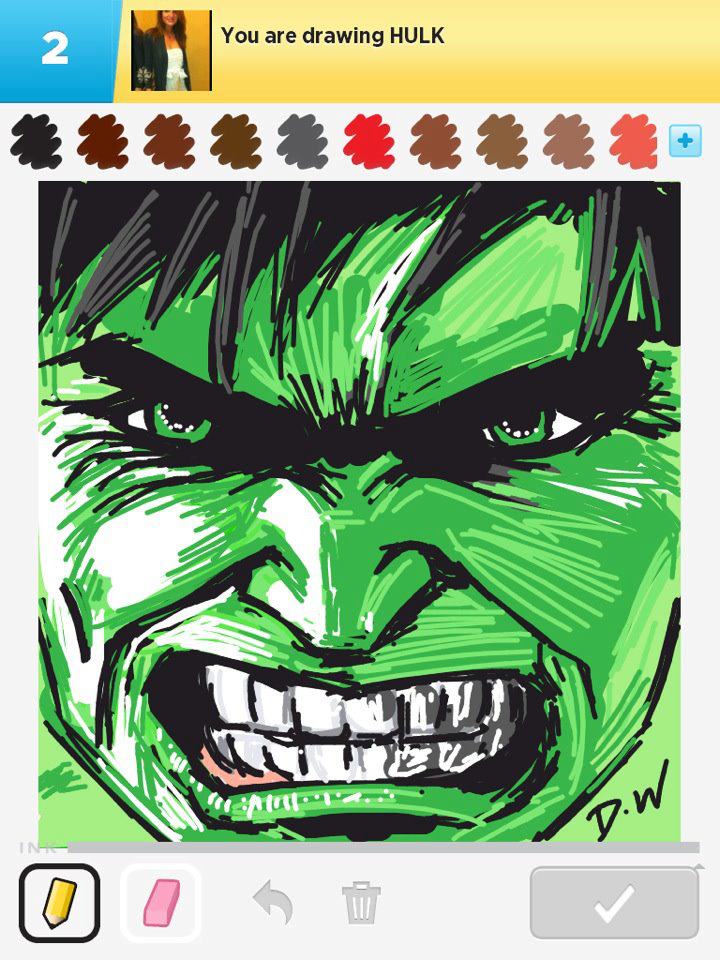Pick the bright red color swatch
This screenshot has height=960, width=720.
point(369,141)
